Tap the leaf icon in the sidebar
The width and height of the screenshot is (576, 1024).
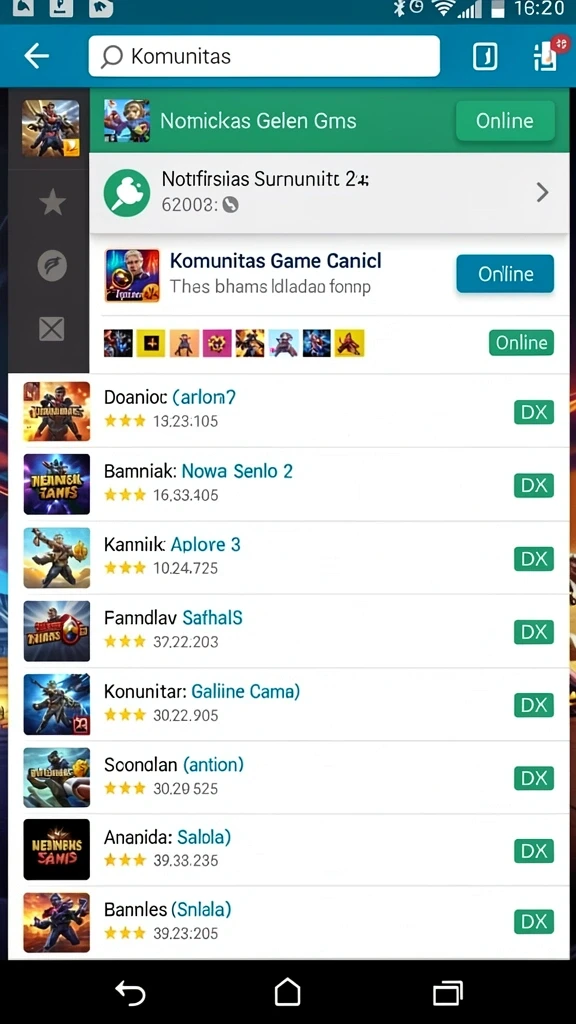click(52, 266)
